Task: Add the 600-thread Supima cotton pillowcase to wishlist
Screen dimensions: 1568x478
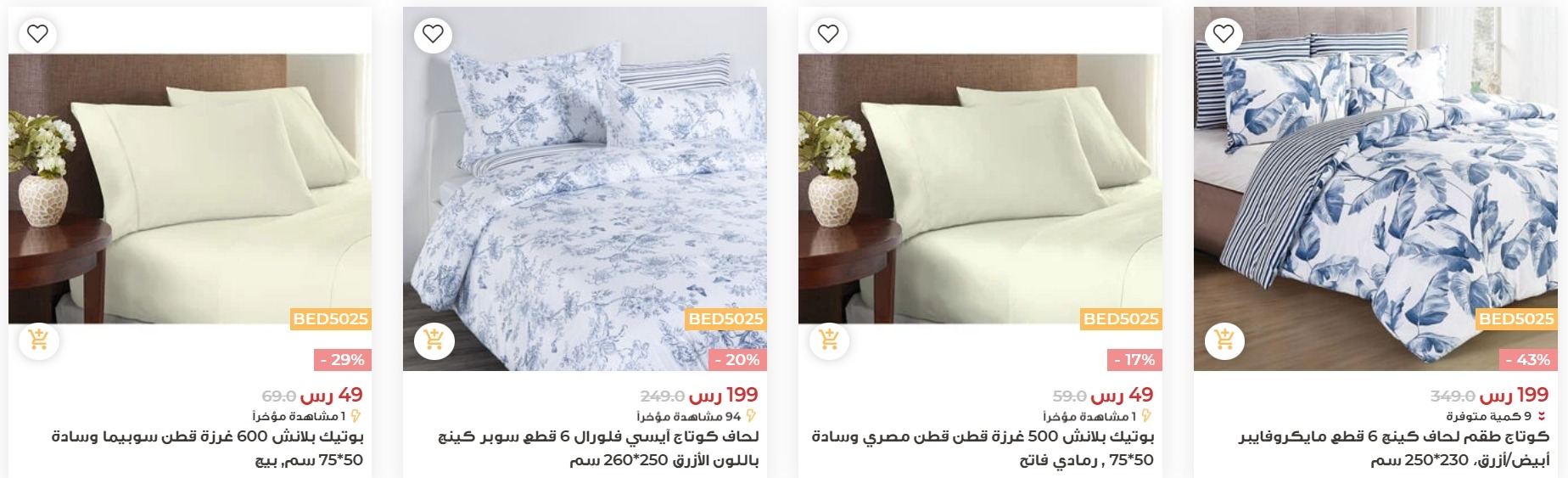Action: pyautogui.click(x=37, y=34)
